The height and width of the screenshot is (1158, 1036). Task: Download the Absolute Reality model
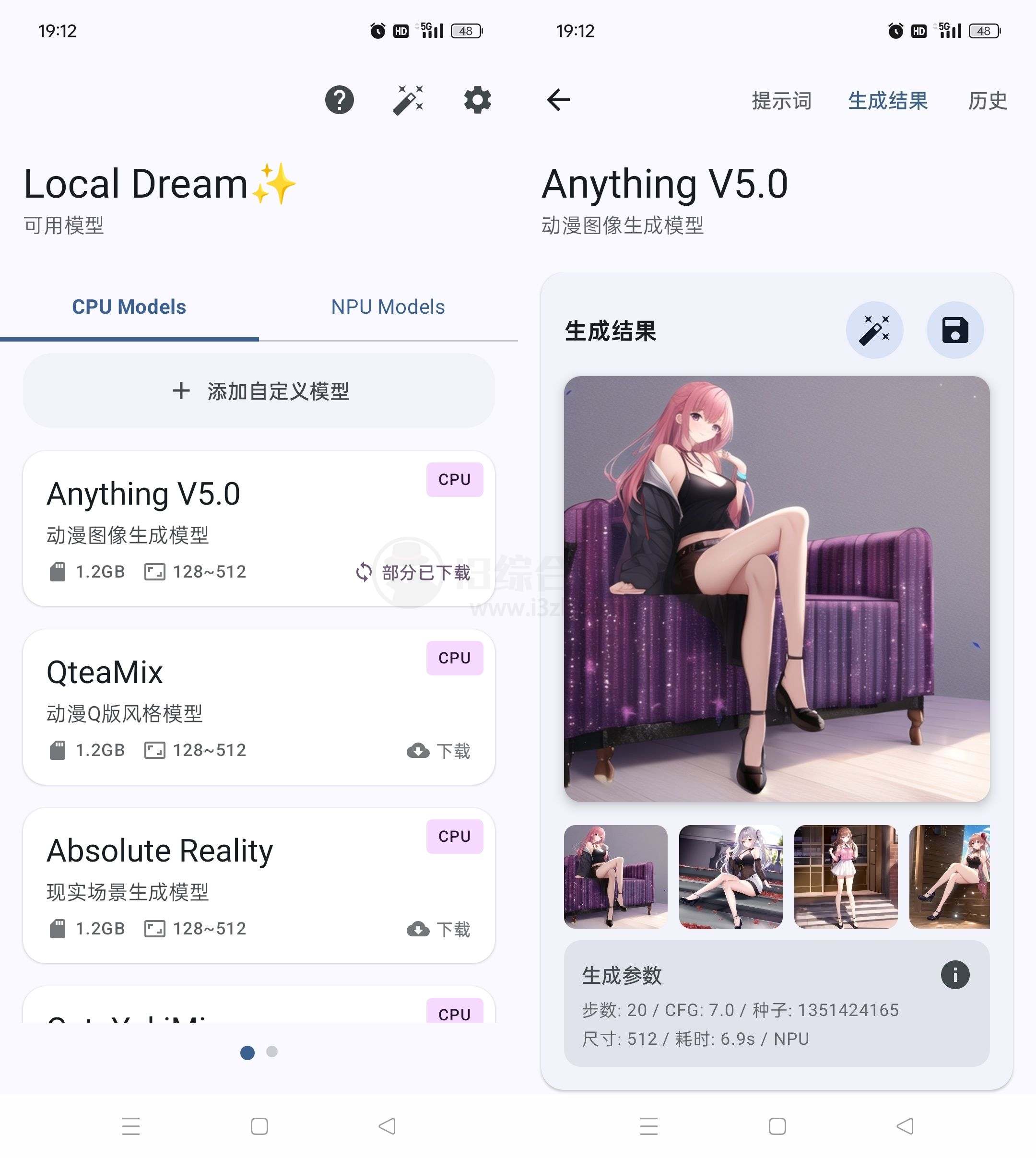[x=438, y=929]
